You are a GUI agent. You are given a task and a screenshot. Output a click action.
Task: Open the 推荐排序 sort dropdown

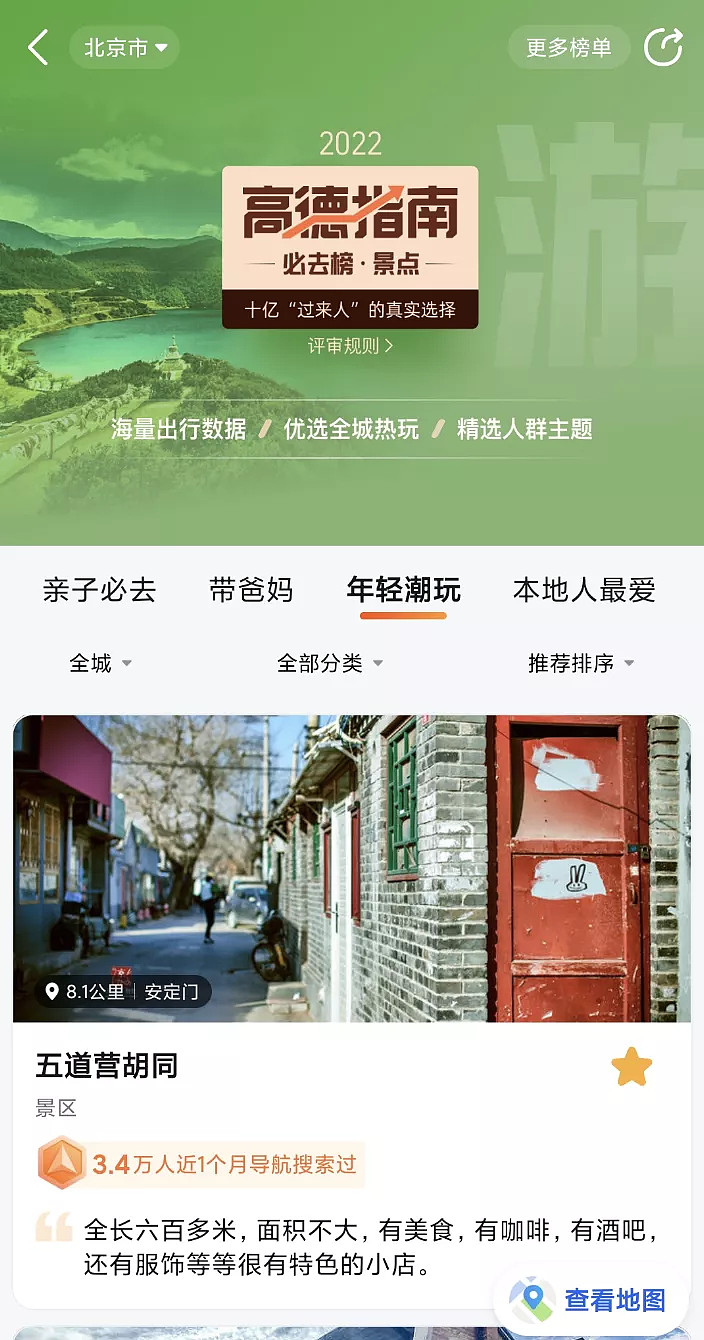[580, 663]
